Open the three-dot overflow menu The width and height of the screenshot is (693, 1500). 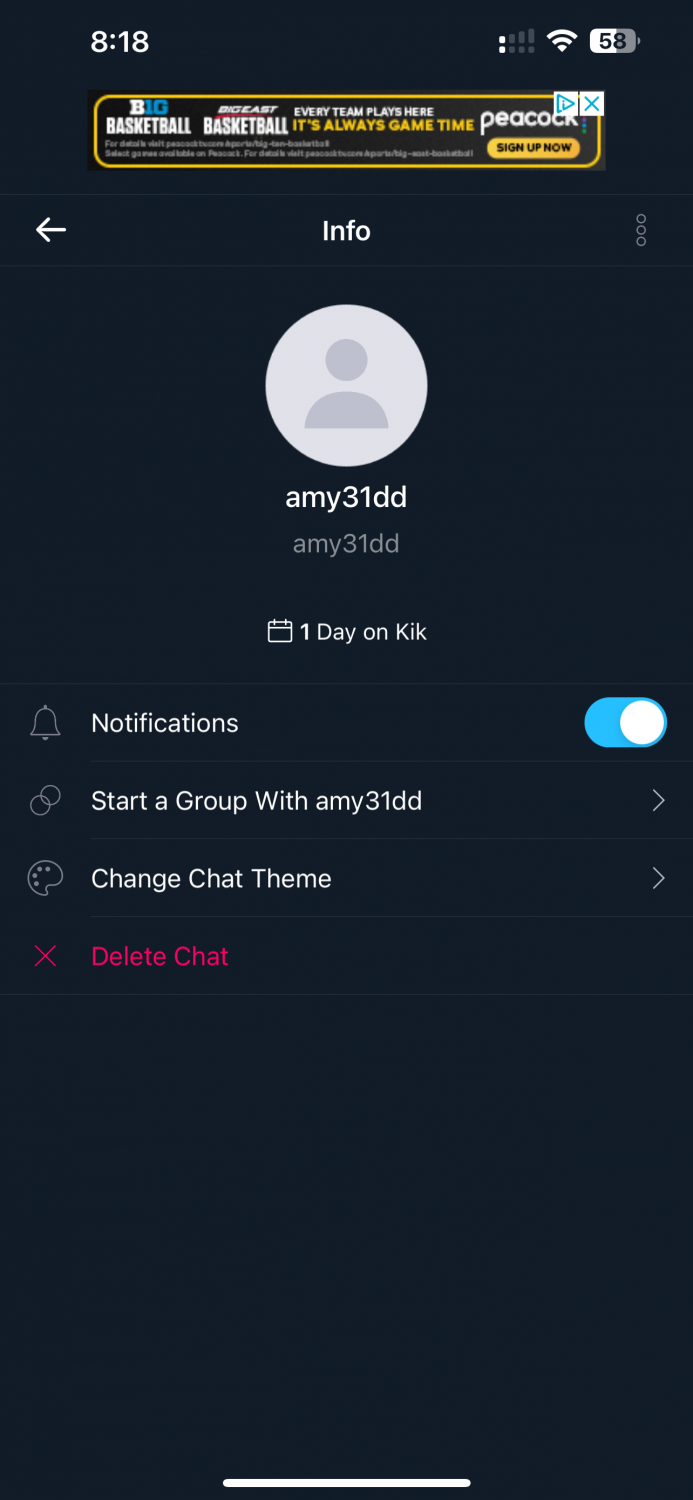click(x=641, y=230)
